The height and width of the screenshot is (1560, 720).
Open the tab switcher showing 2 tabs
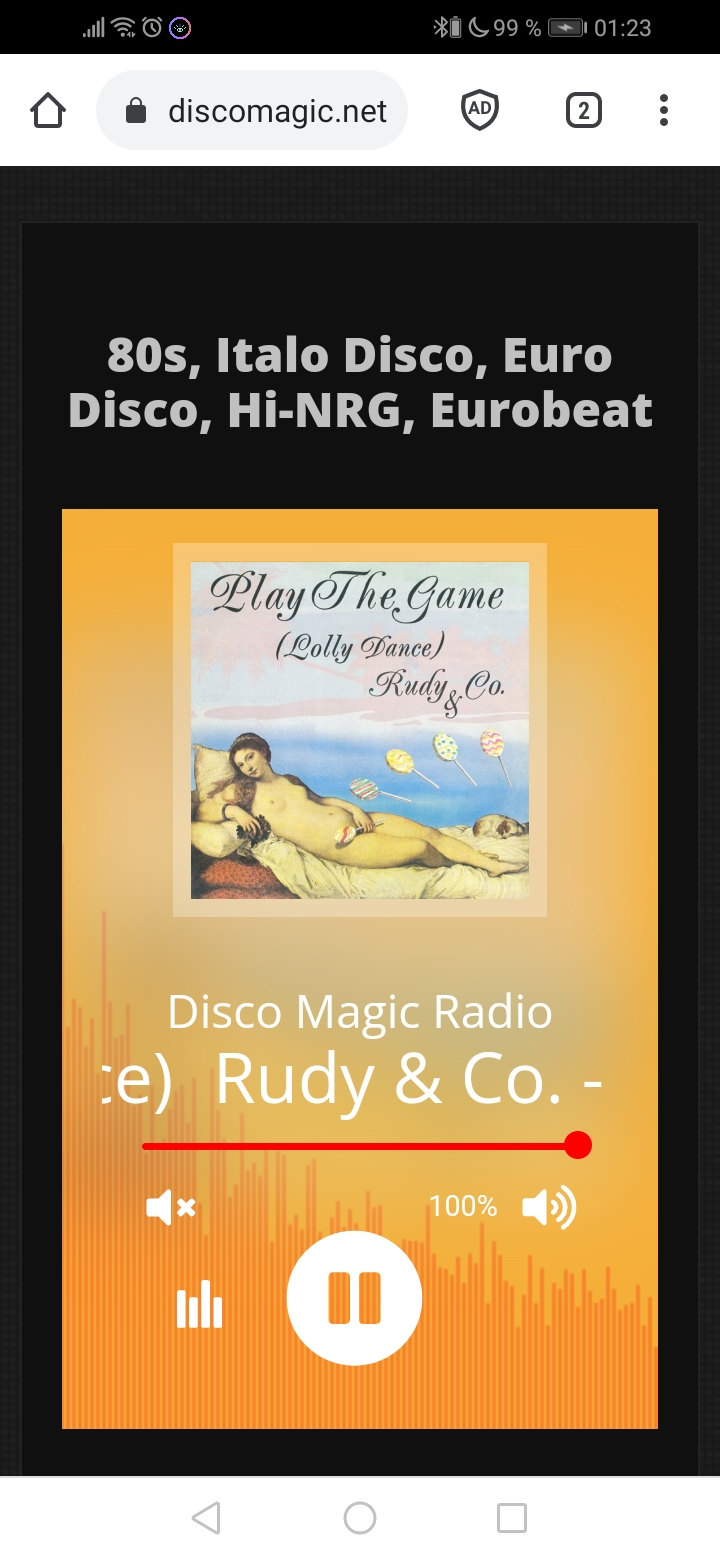(584, 110)
